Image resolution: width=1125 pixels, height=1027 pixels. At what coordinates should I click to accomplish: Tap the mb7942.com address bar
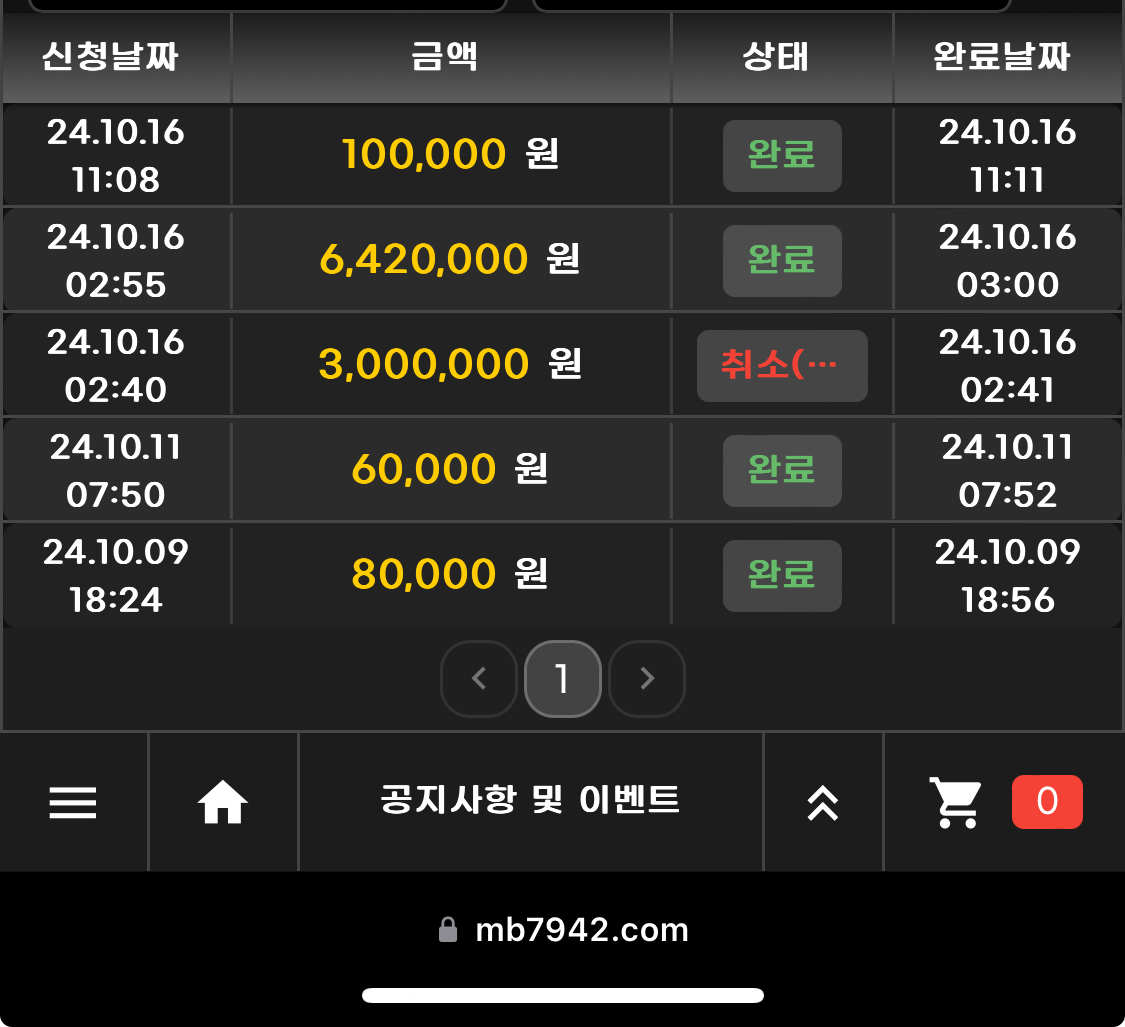563,930
